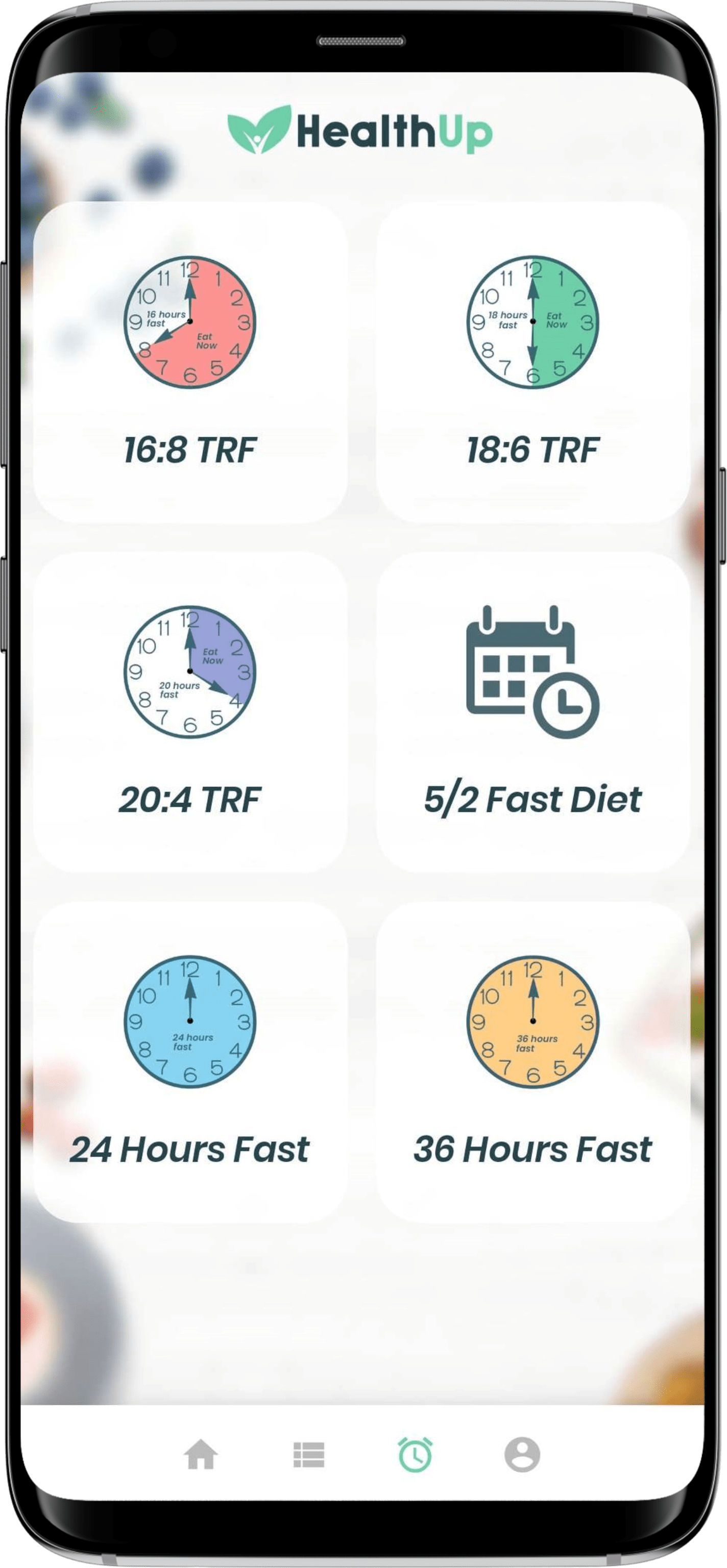
Task: Switch to the list tab
Action: pos(309,1455)
